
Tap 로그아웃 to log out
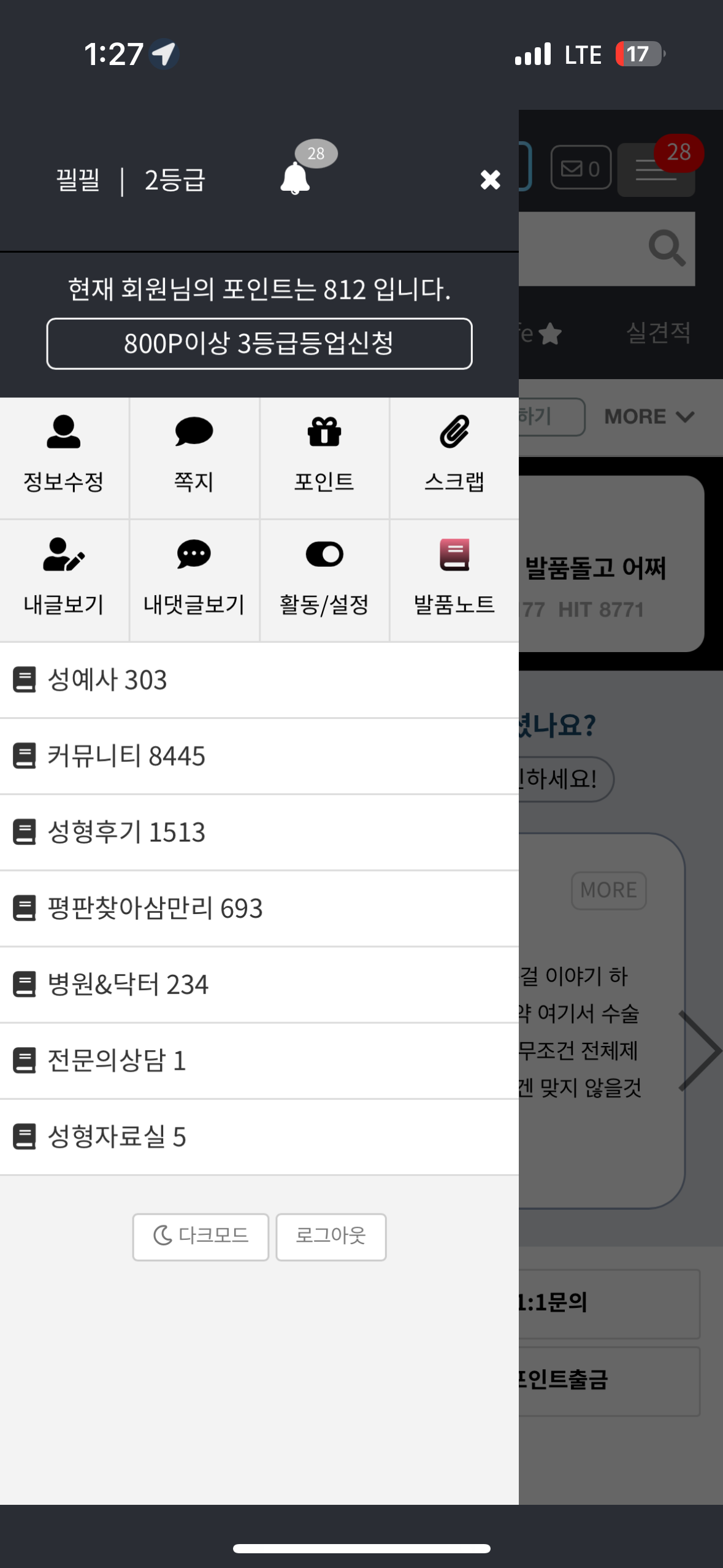pos(331,1237)
